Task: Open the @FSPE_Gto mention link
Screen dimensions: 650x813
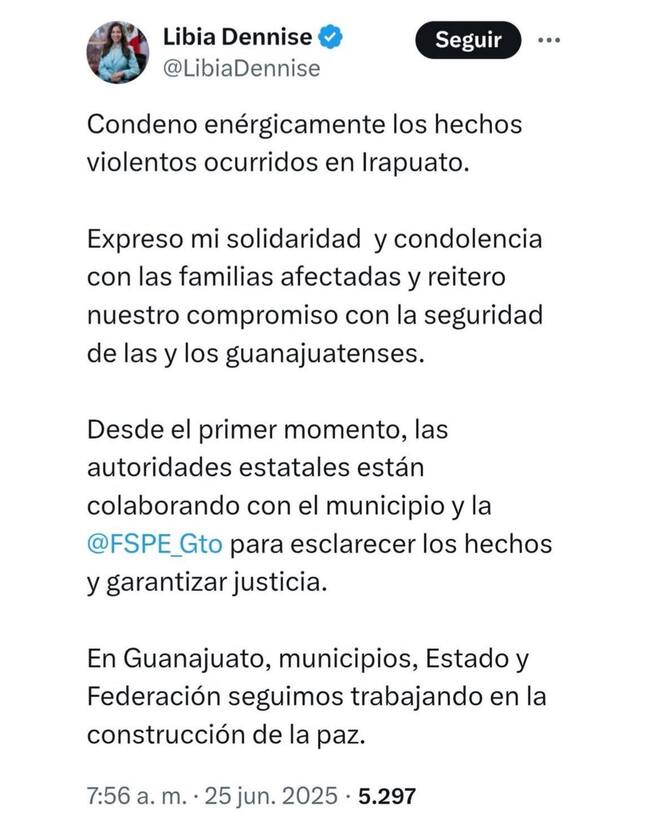Action: coord(155,544)
